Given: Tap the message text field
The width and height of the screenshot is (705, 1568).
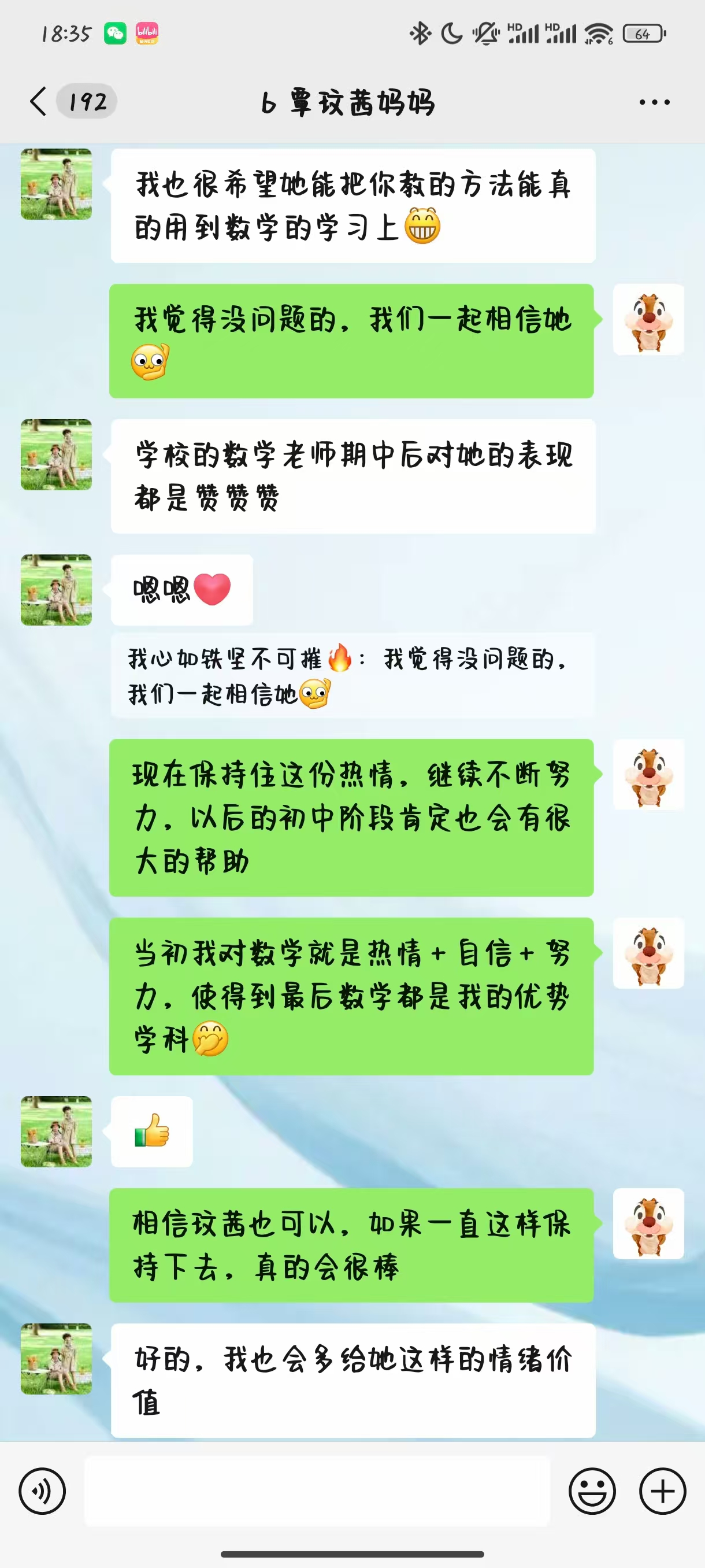Looking at the screenshot, I should 316,1491.
